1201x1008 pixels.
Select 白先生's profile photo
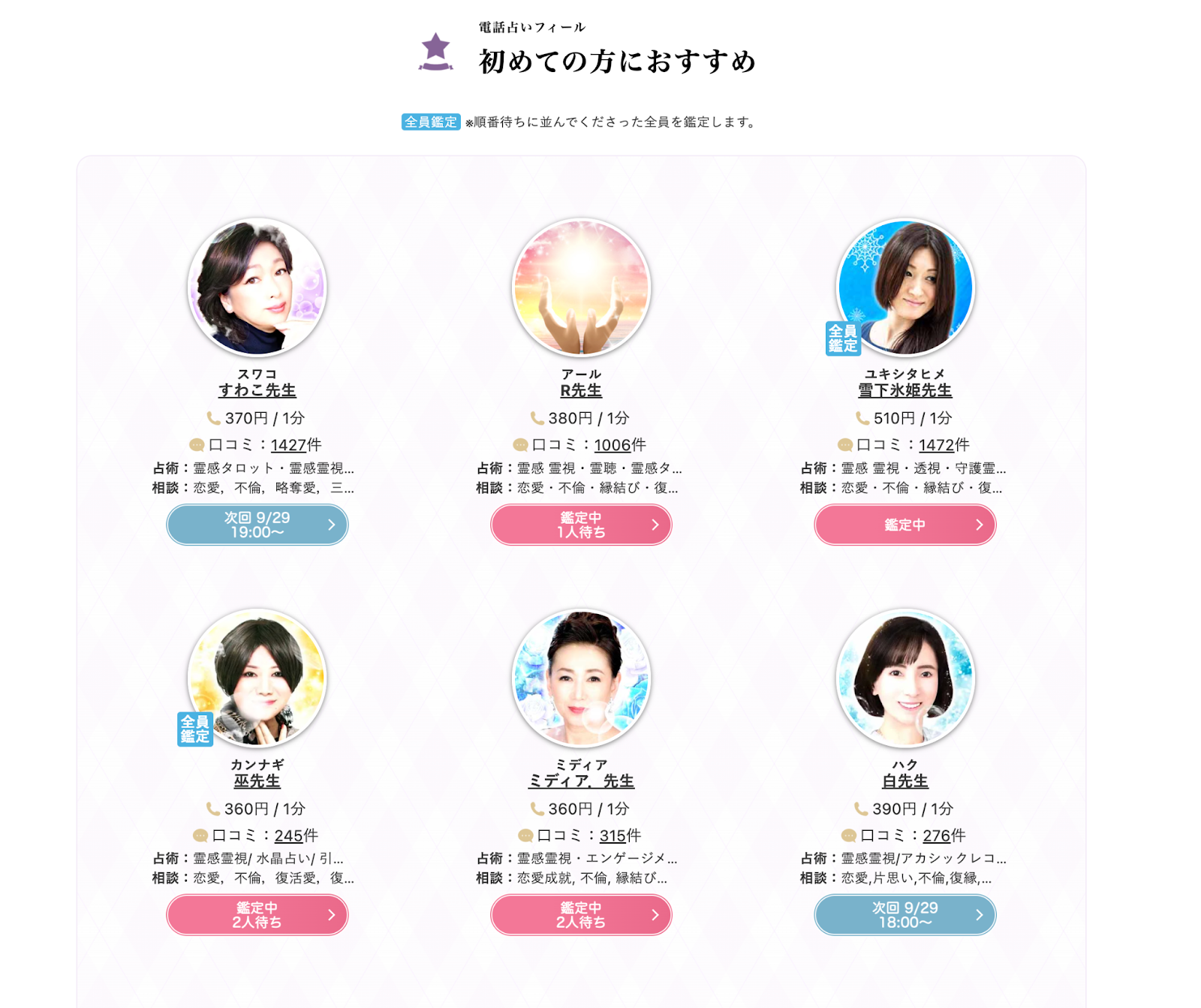[x=905, y=678]
